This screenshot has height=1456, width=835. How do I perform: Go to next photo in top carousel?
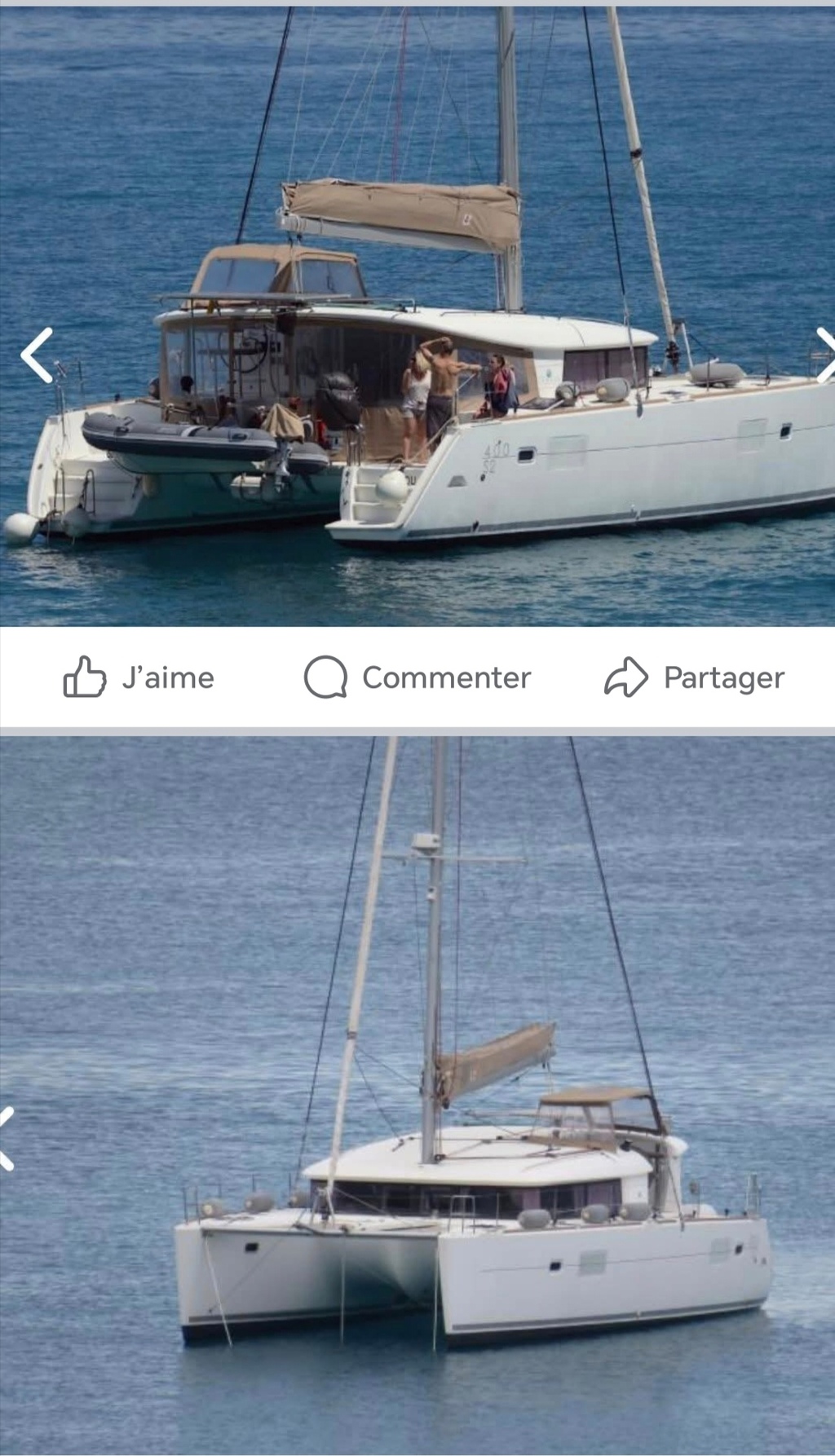point(825,355)
